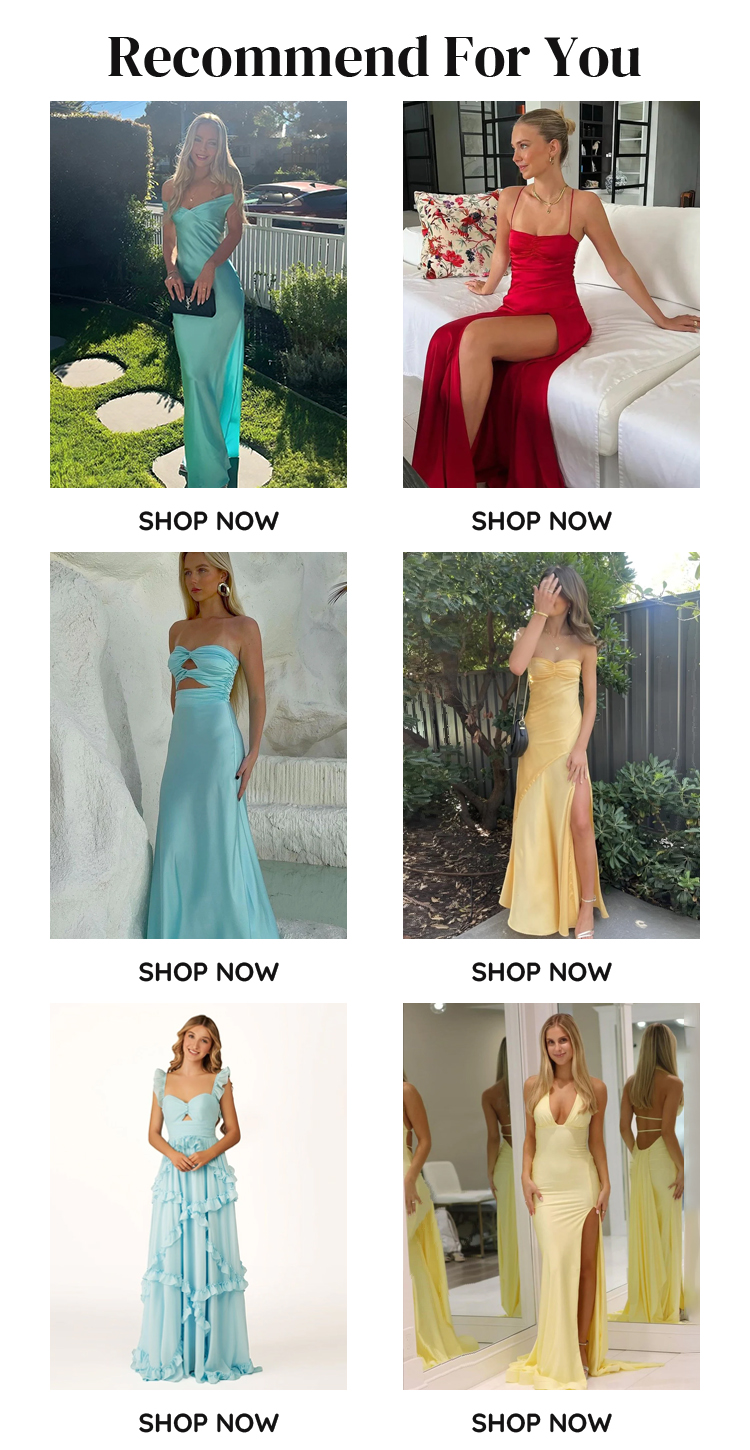Shop Now for the yellow plunge-neck dress

pos(541,1422)
